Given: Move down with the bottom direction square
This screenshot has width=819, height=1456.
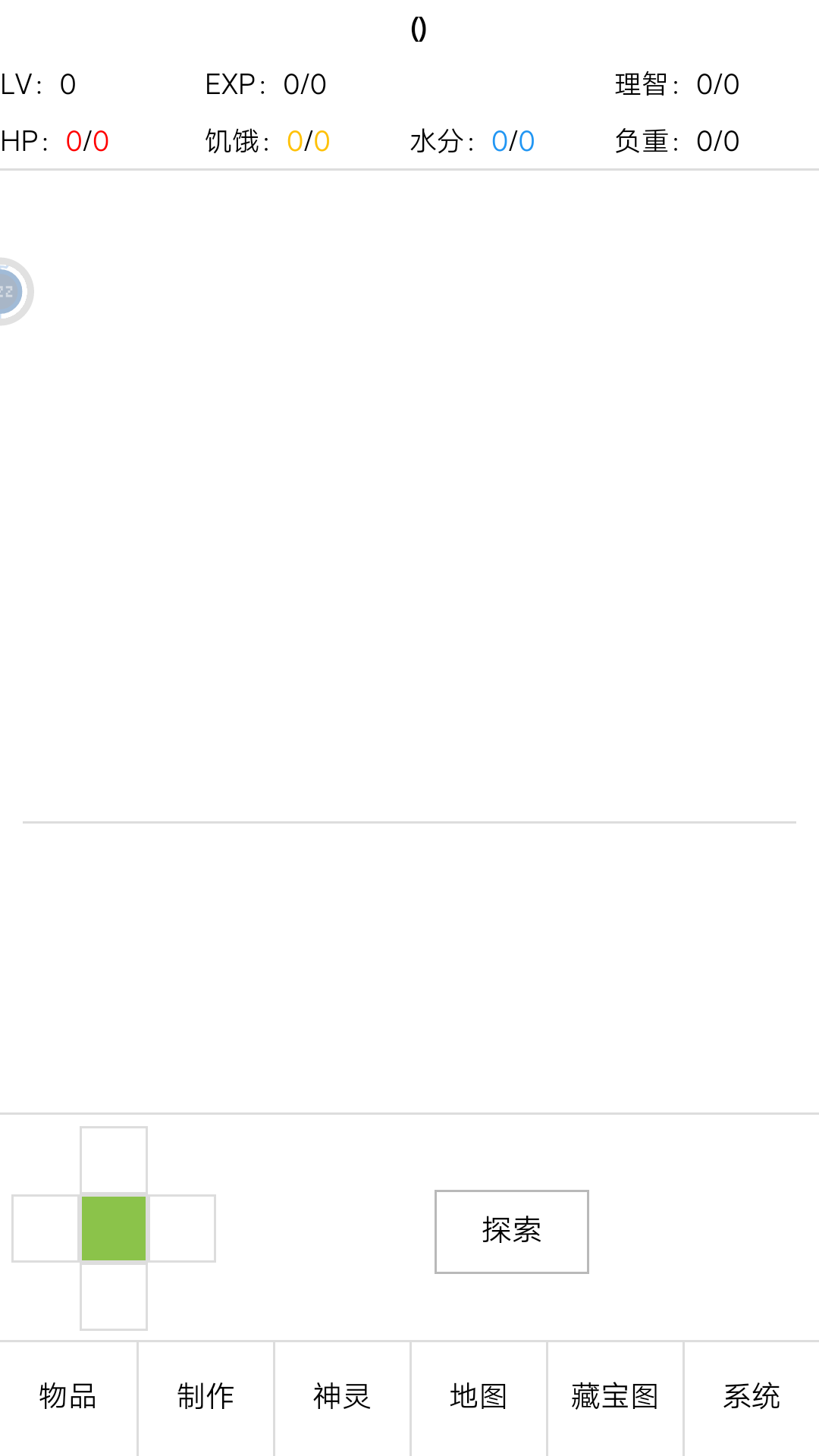Looking at the screenshot, I should pos(114,1297).
